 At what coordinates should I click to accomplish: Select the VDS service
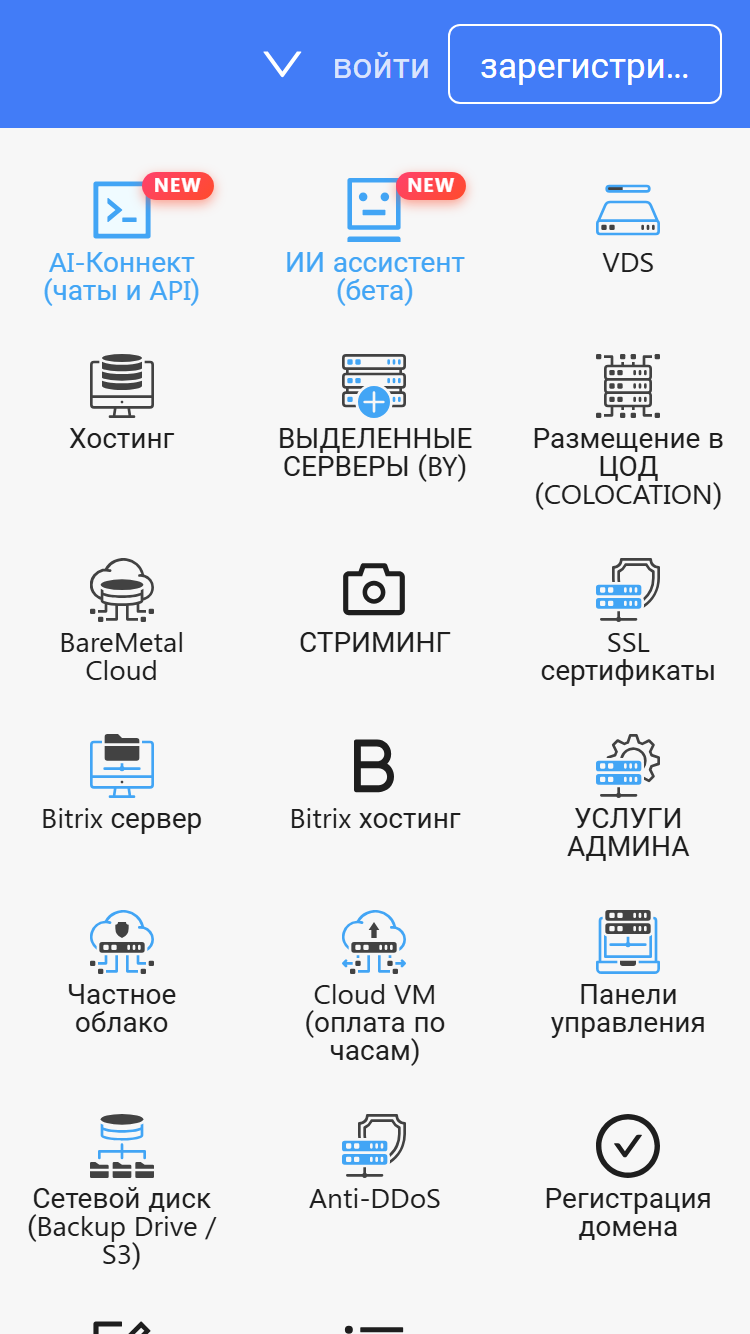pos(628,231)
